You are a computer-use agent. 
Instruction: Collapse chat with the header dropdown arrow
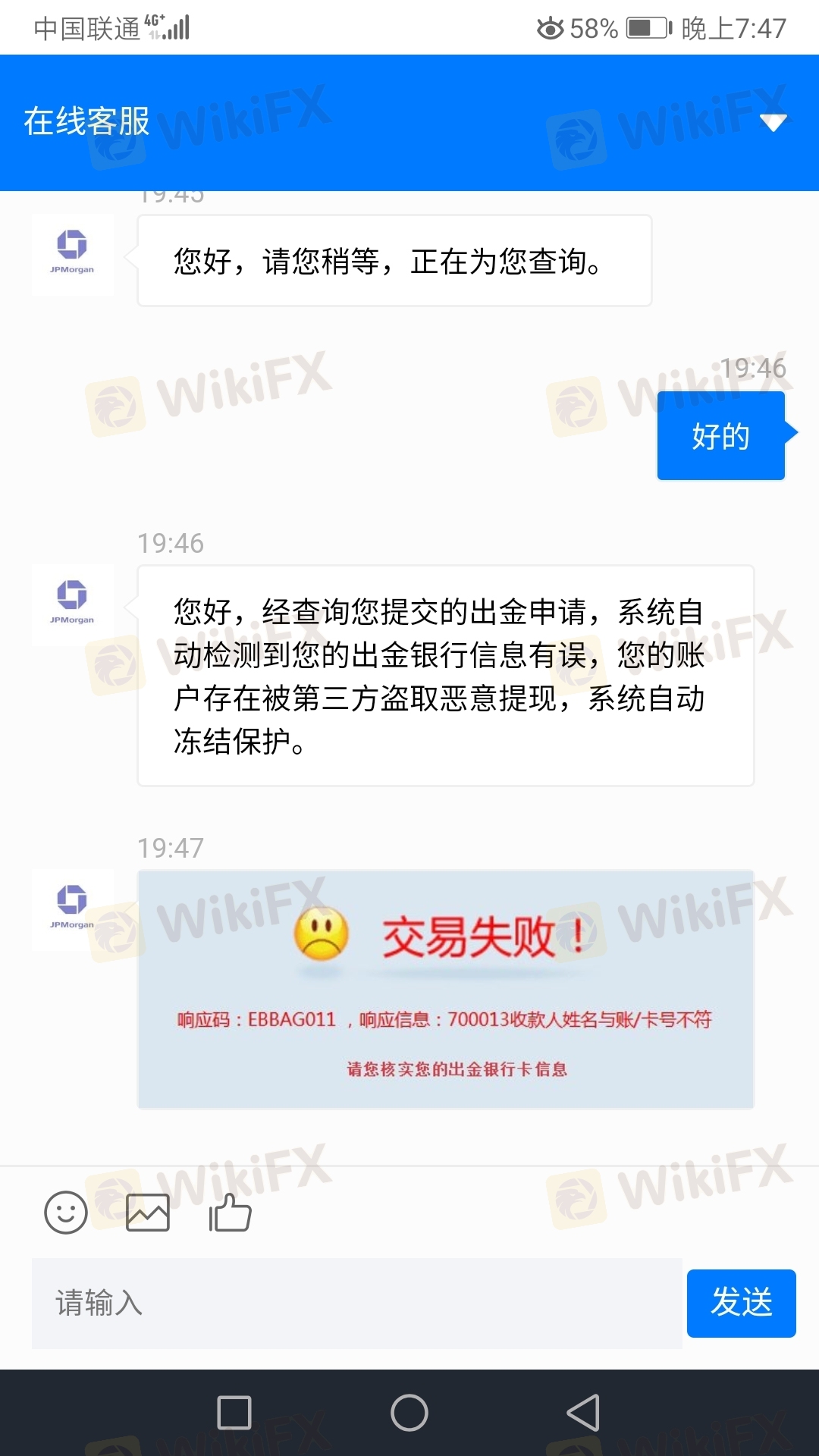773,122
